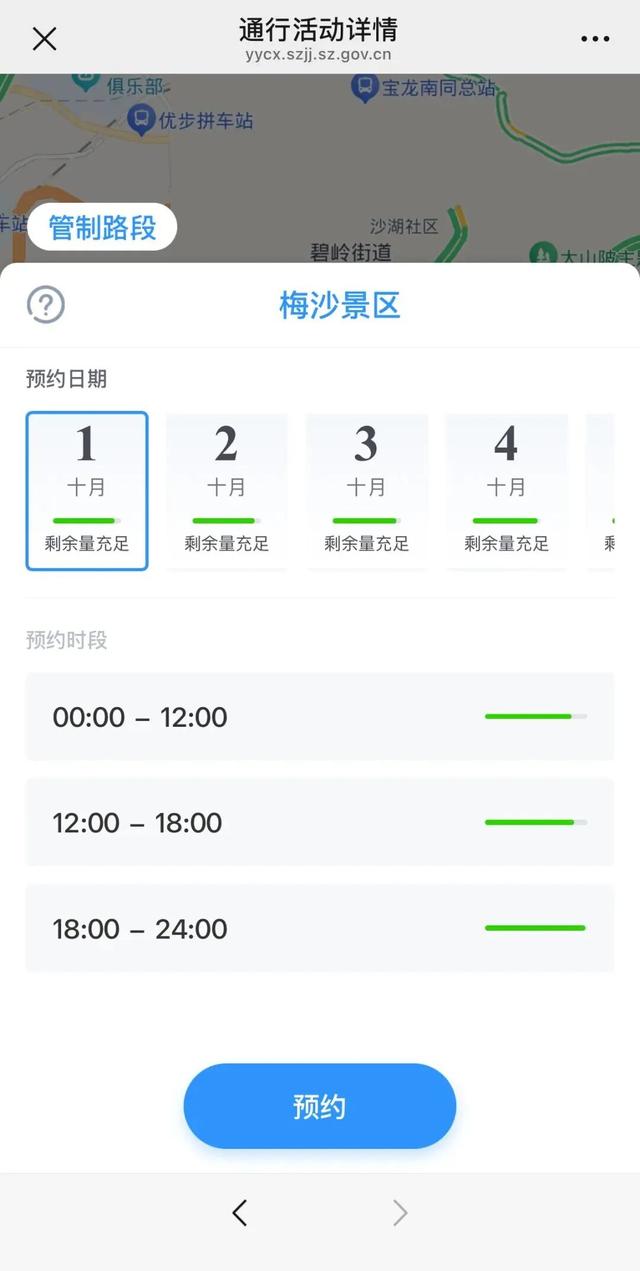Pick the 18:00 – 24:00 time slot

tap(319, 929)
